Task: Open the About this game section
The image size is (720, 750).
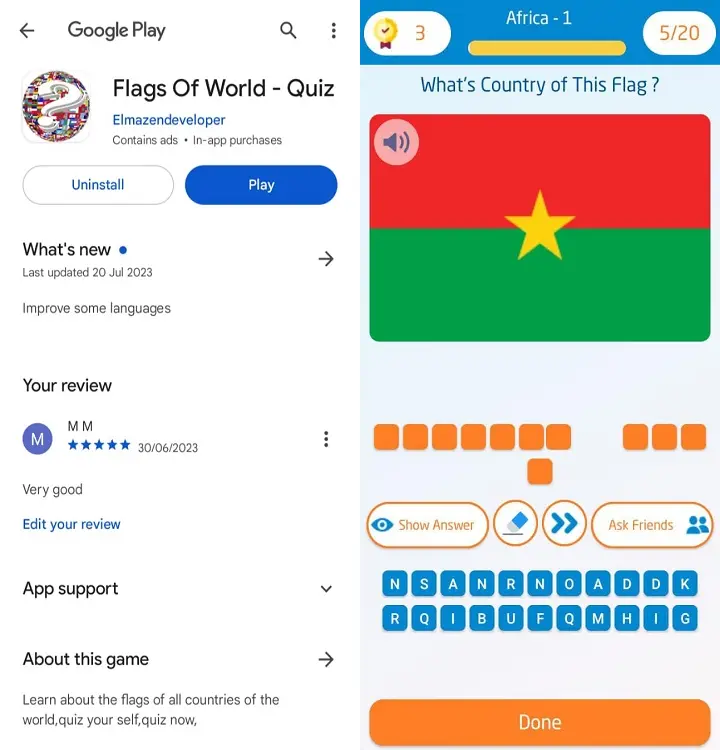Action: [x=325, y=659]
